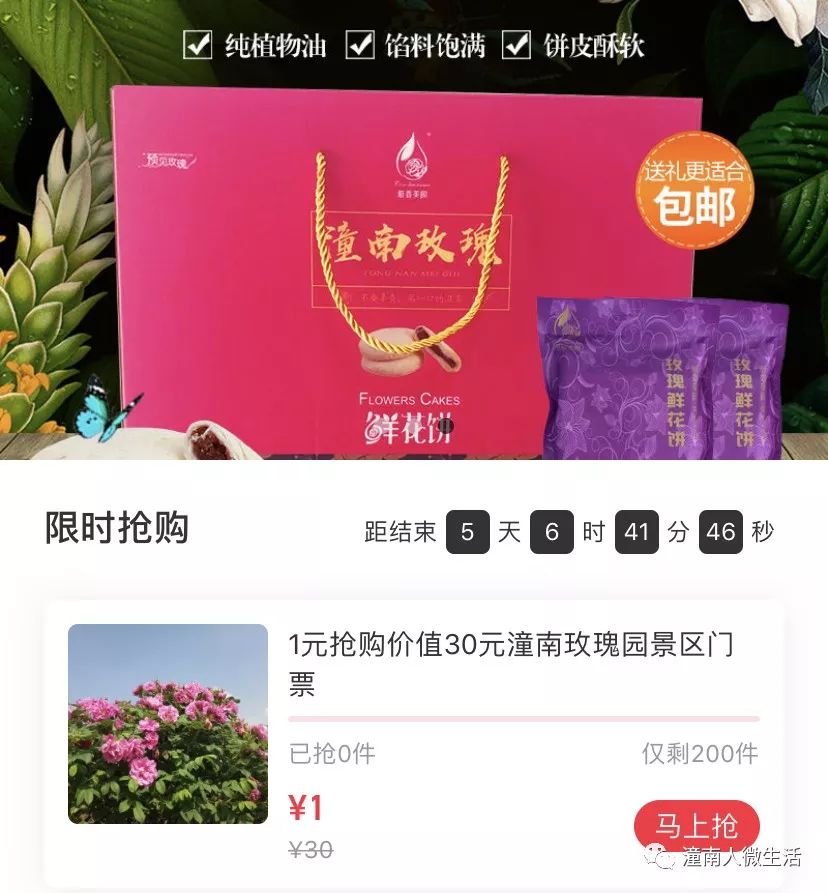This screenshot has width=828, height=893.
Task: Open the 潼南玫瑰园景区门票 deal card
Action: coord(510,662)
